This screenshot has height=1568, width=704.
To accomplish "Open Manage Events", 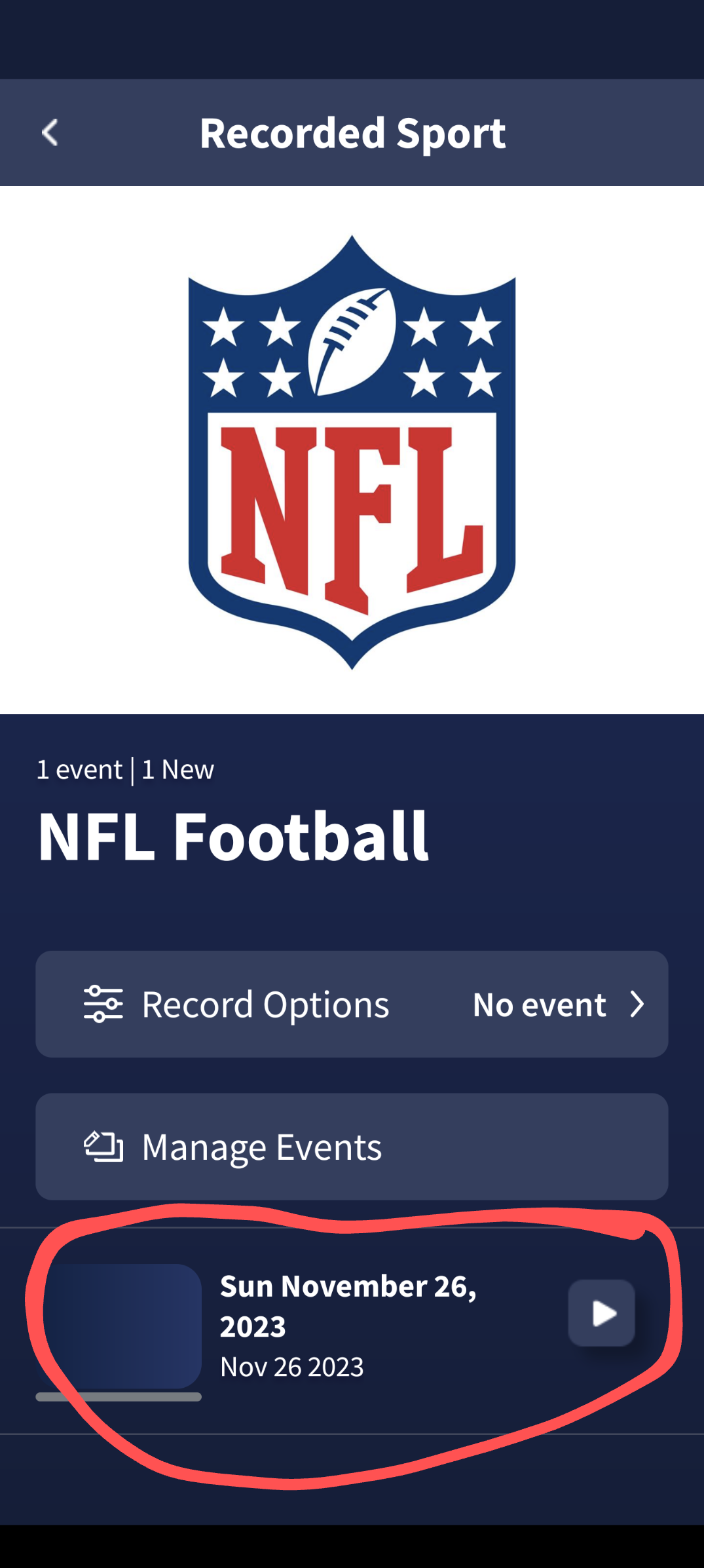I will pos(352,1146).
